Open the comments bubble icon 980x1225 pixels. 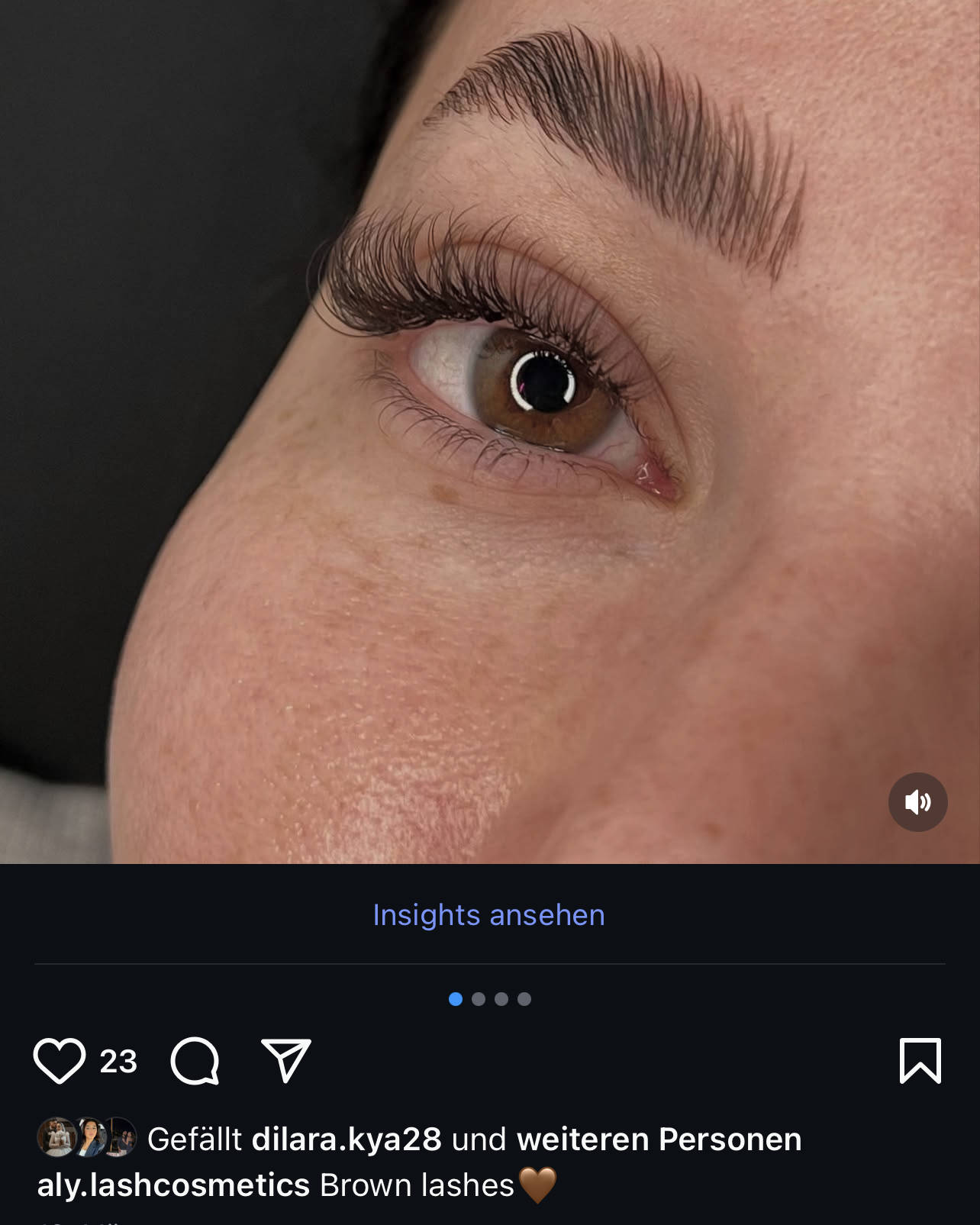pos(195,1060)
